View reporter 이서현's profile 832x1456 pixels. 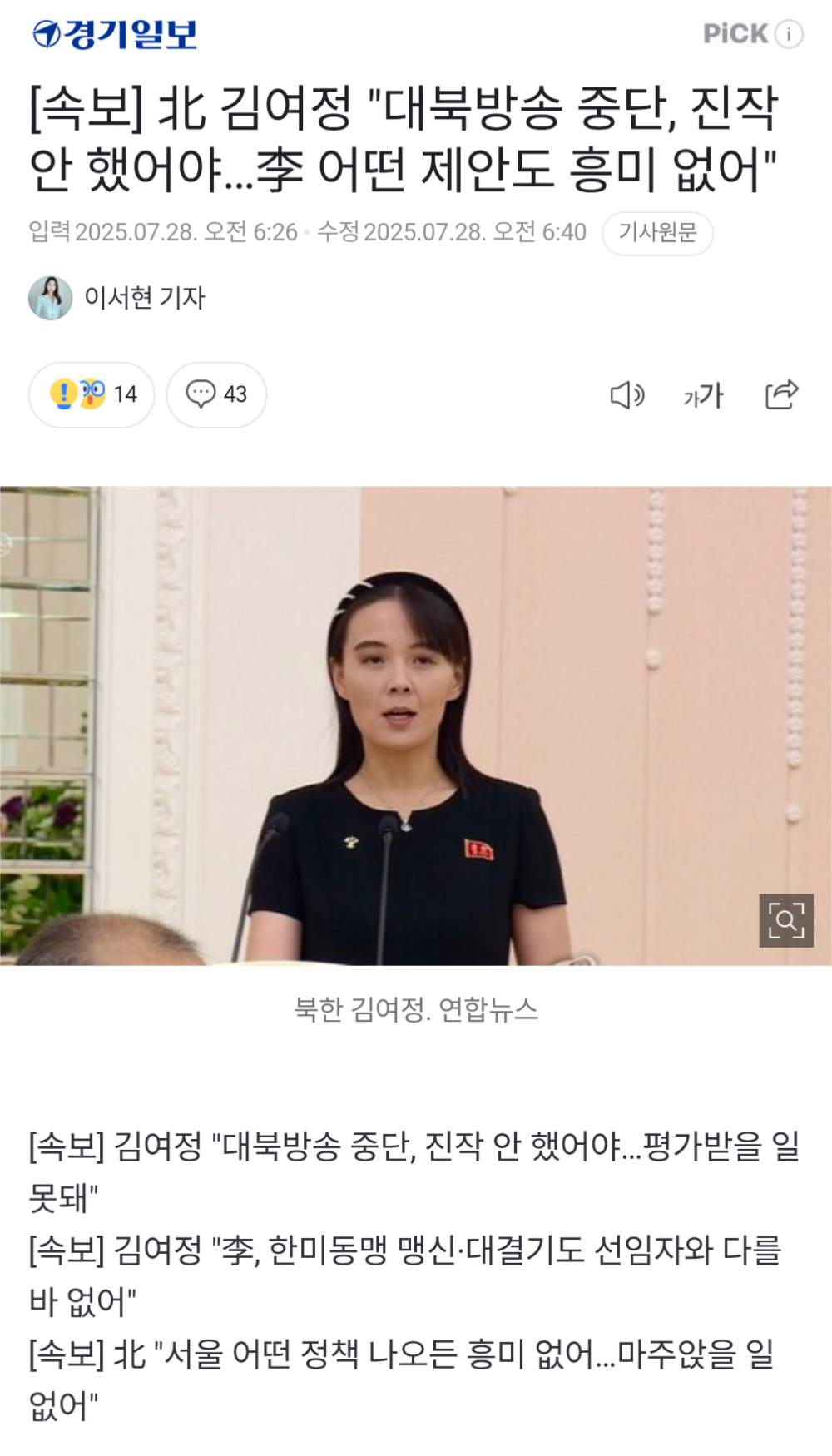[118, 298]
